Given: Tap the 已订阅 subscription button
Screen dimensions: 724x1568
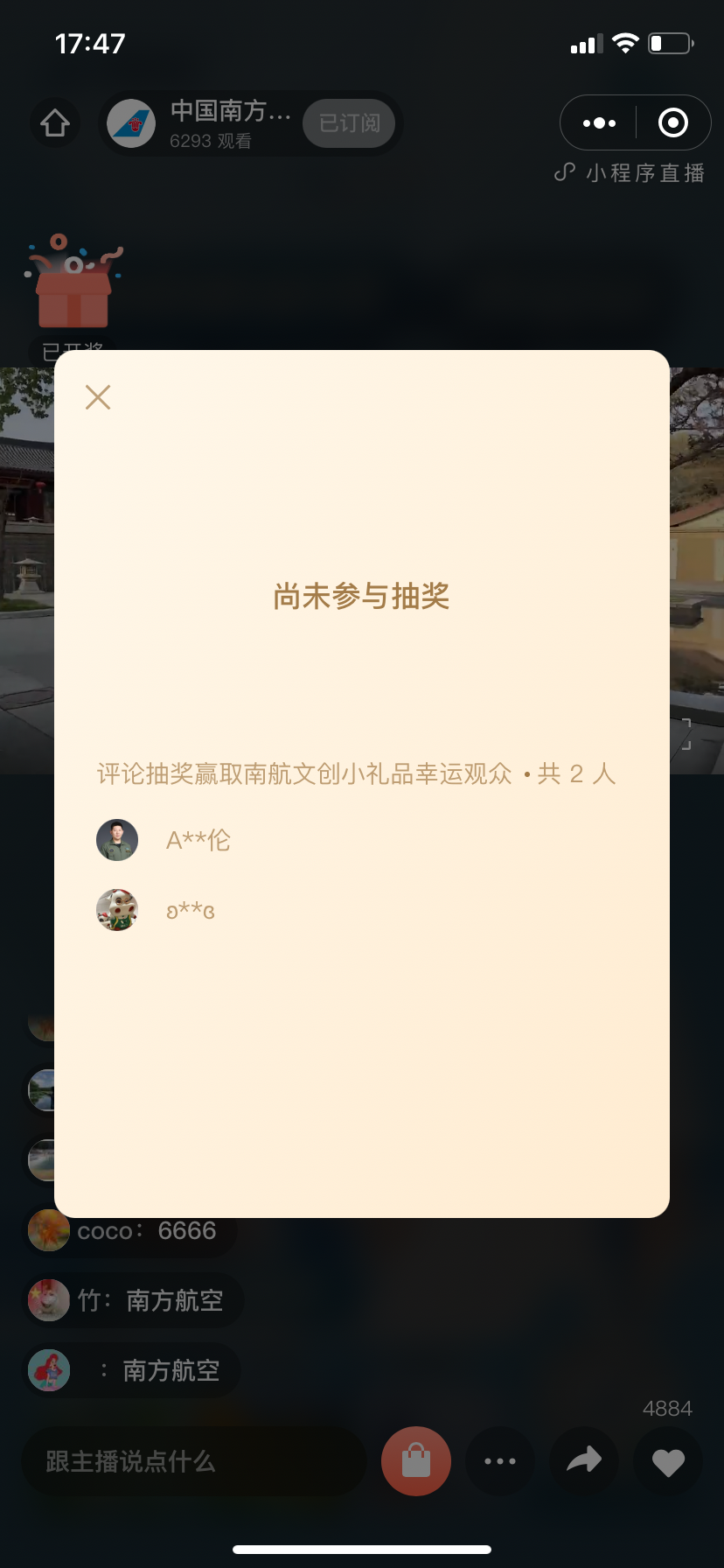Looking at the screenshot, I should click(x=349, y=123).
